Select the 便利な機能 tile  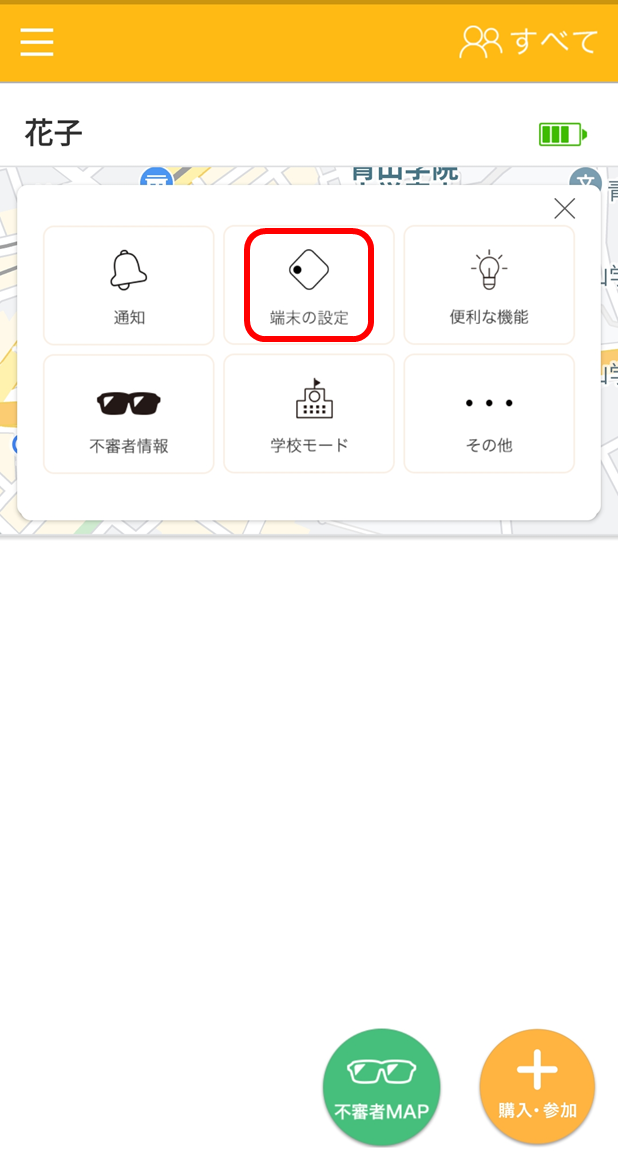click(489, 286)
